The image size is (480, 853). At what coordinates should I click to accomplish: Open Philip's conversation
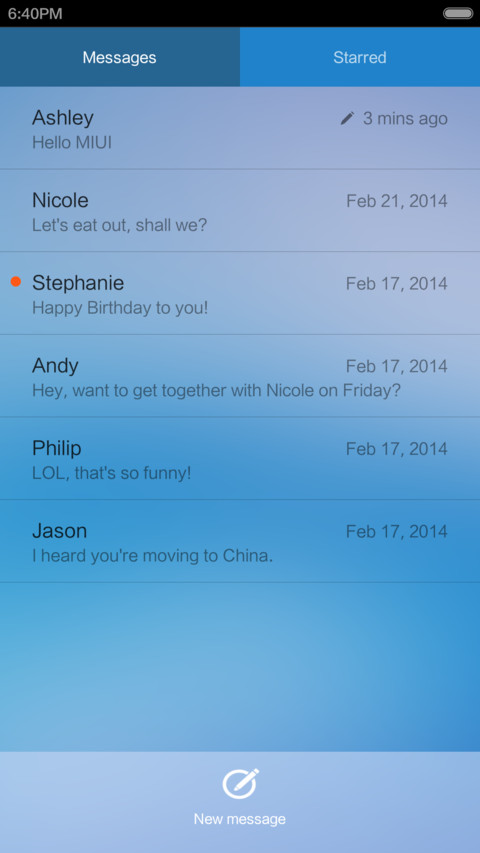[240, 459]
